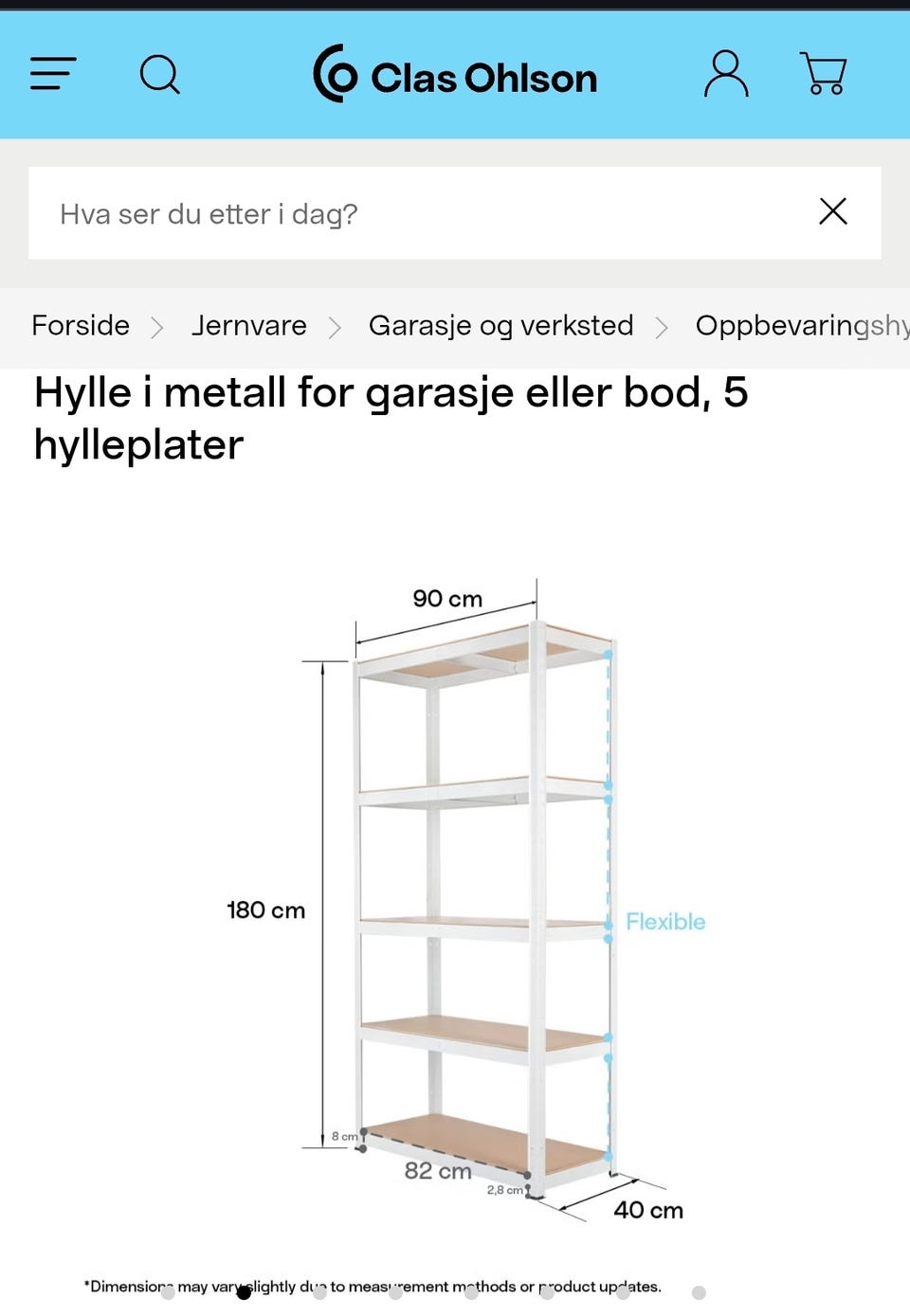Click the chevron after Garasje og verksted
Image resolution: width=910 pixels, height=1316 pixels.
(663, 327)
